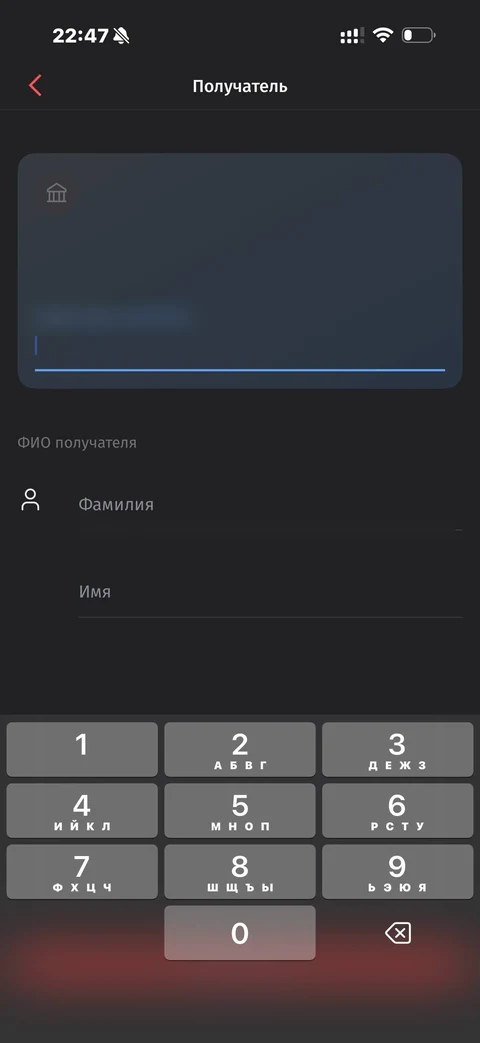Enter digit 6 РСТУ
Screen dimensions: 480x1043
(397, 810)
